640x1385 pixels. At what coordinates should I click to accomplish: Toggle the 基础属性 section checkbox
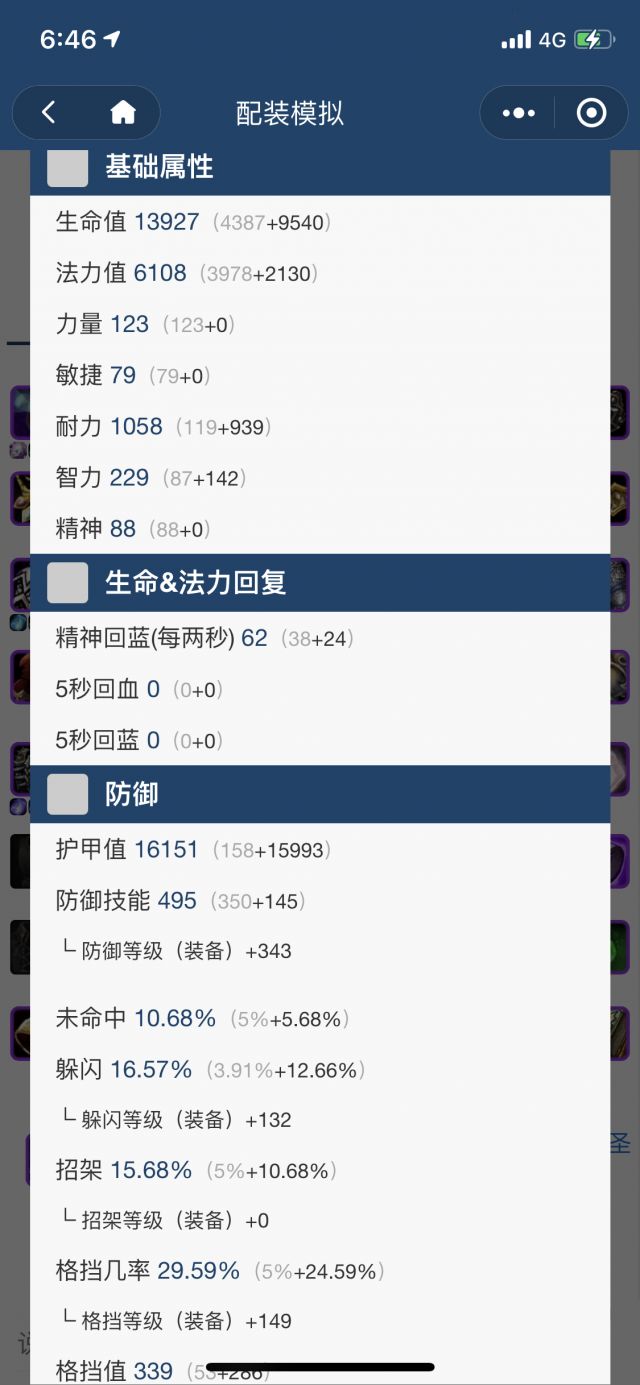tap(68, 167)
